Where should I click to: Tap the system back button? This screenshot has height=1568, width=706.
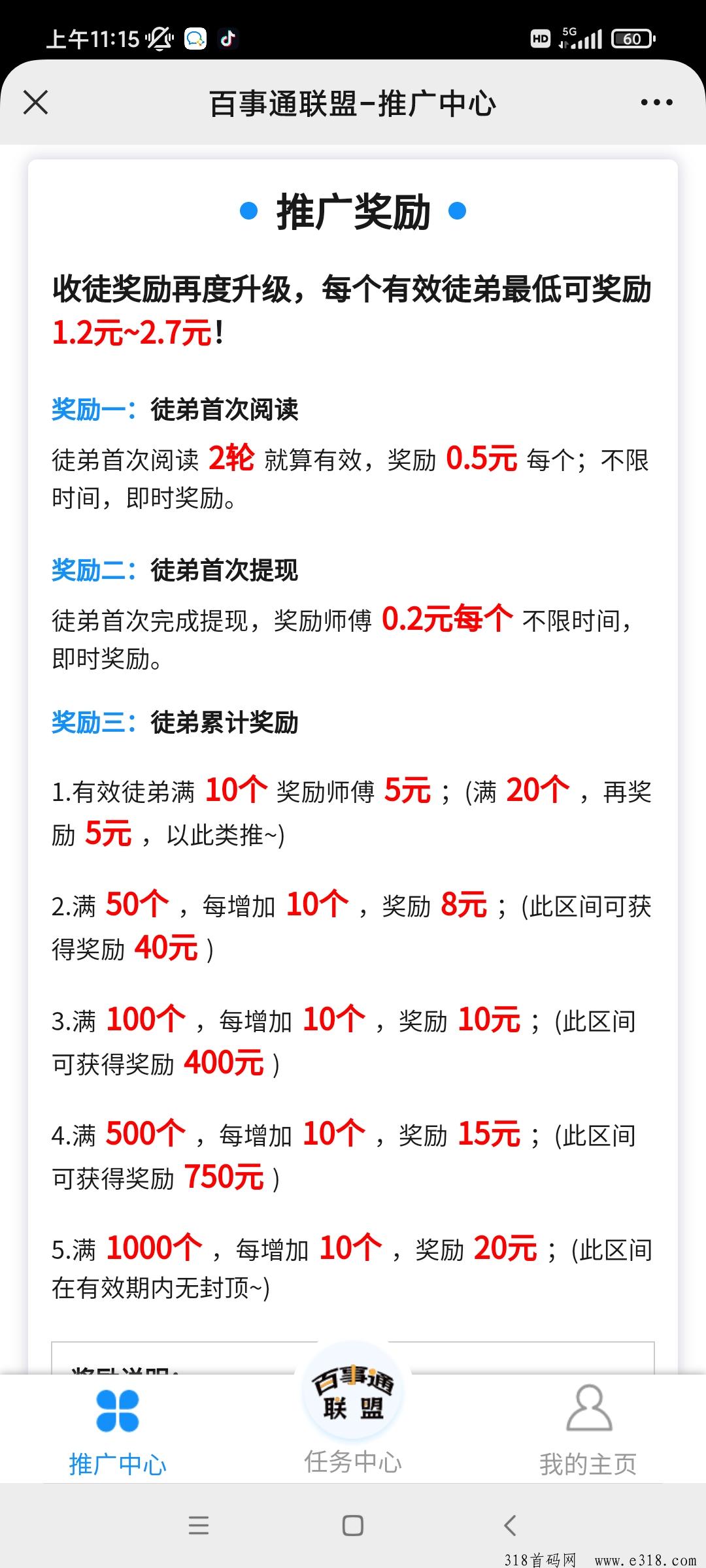click(x=511, y=1525)
